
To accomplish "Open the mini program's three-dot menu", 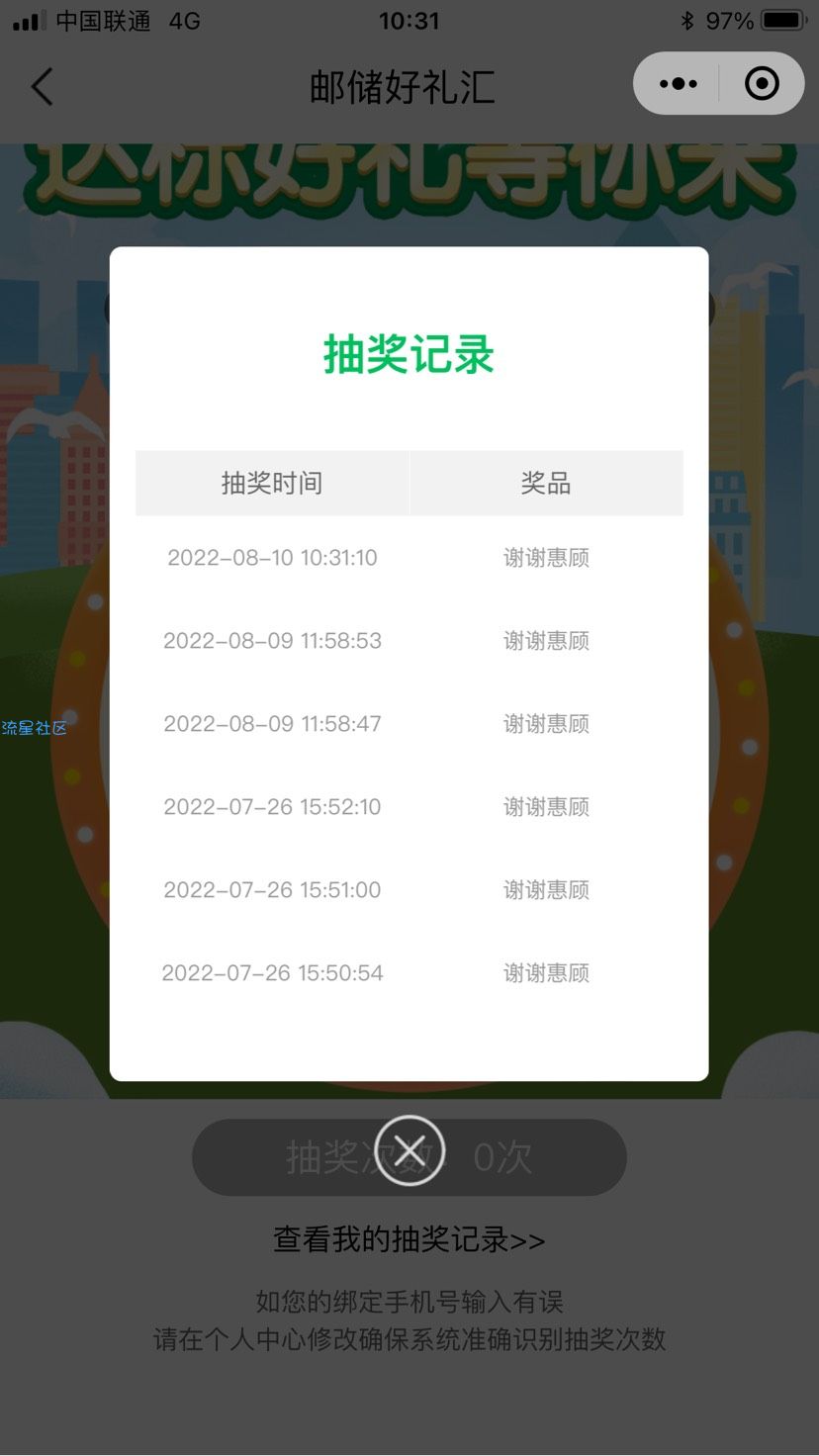I will click(x=678, y=84).
